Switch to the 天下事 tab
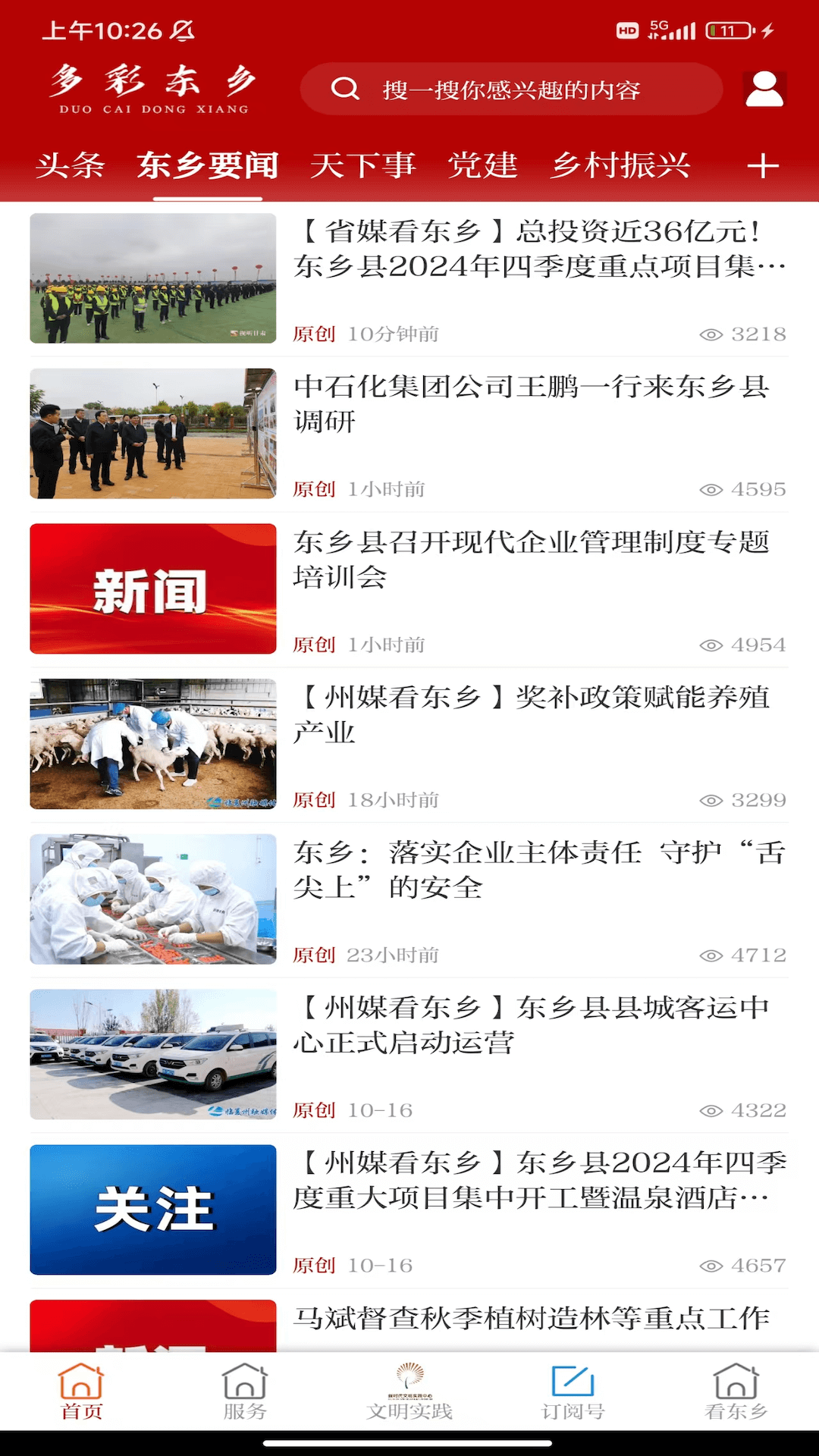Image resolution: width=819 pixels, height=1456 pixels. (x=362, y=165)
